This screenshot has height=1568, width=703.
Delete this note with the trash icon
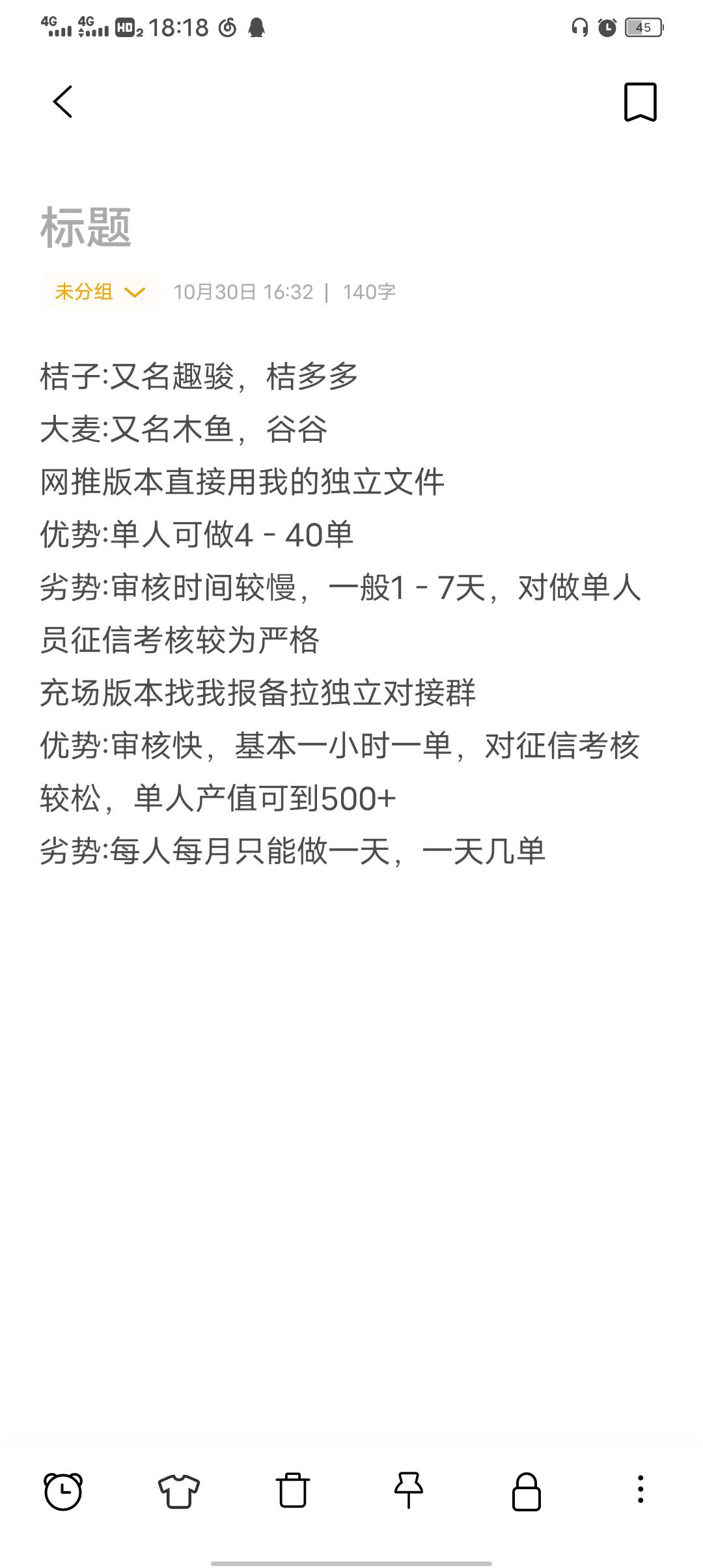pos(293,1491)
